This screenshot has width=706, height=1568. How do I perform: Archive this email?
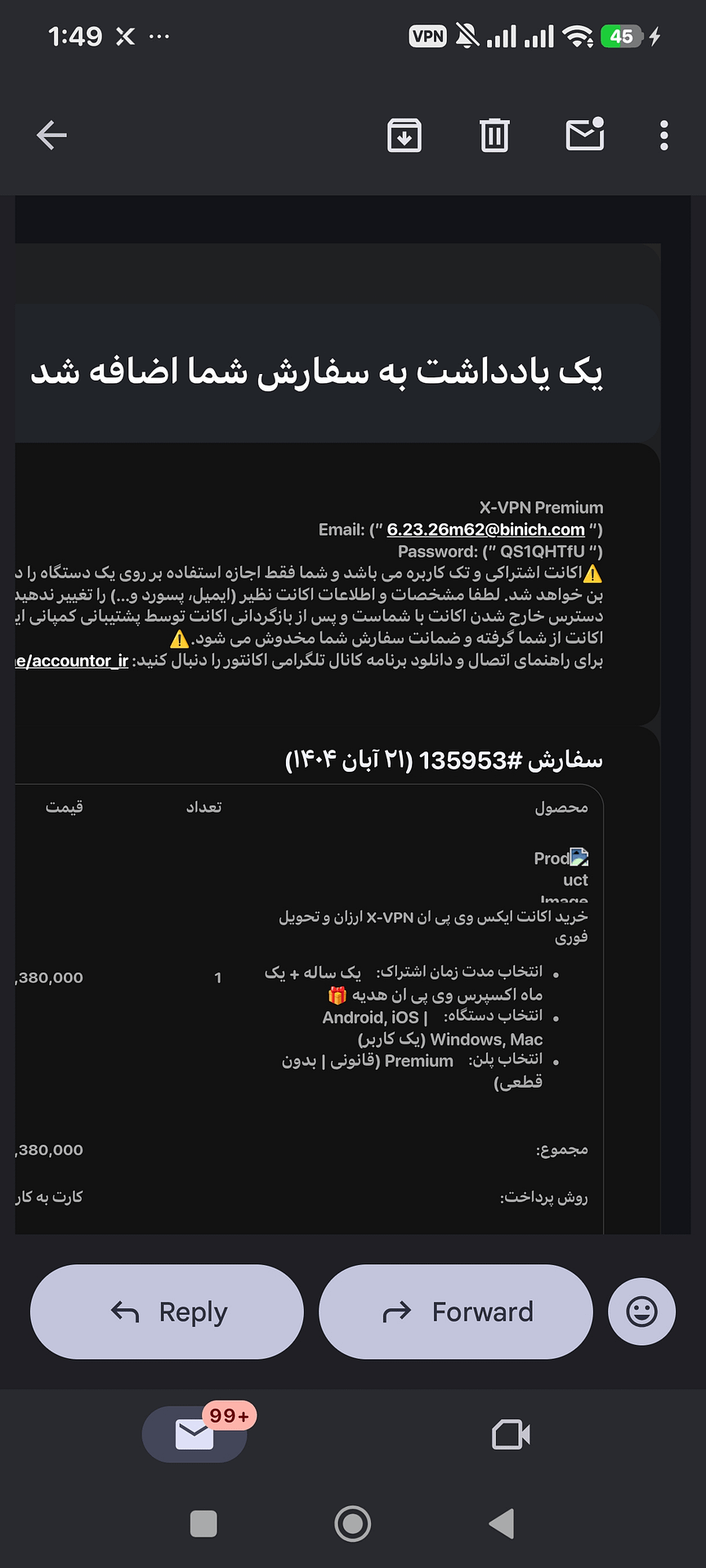[404, 135]
